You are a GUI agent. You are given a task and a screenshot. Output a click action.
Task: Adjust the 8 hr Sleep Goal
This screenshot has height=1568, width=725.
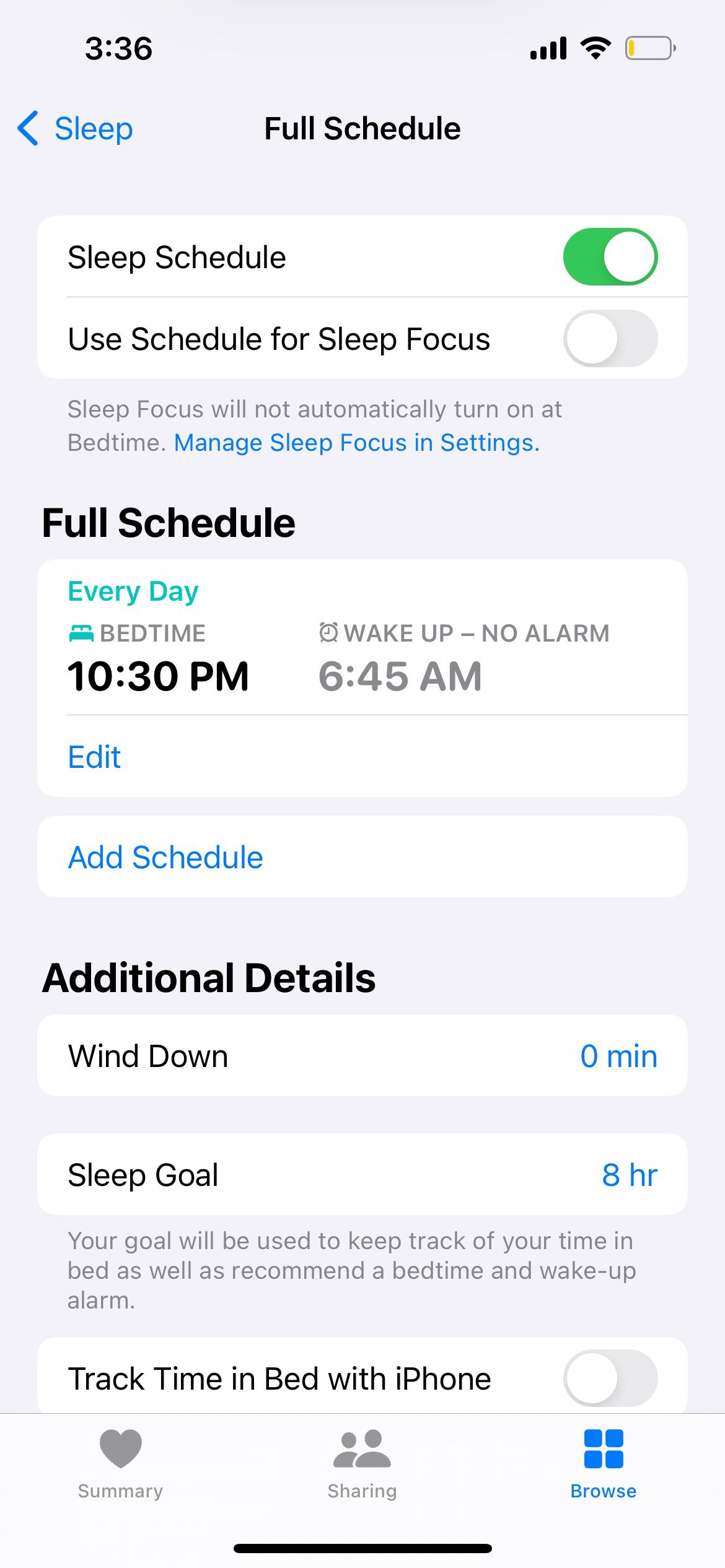coord(629,1175)
